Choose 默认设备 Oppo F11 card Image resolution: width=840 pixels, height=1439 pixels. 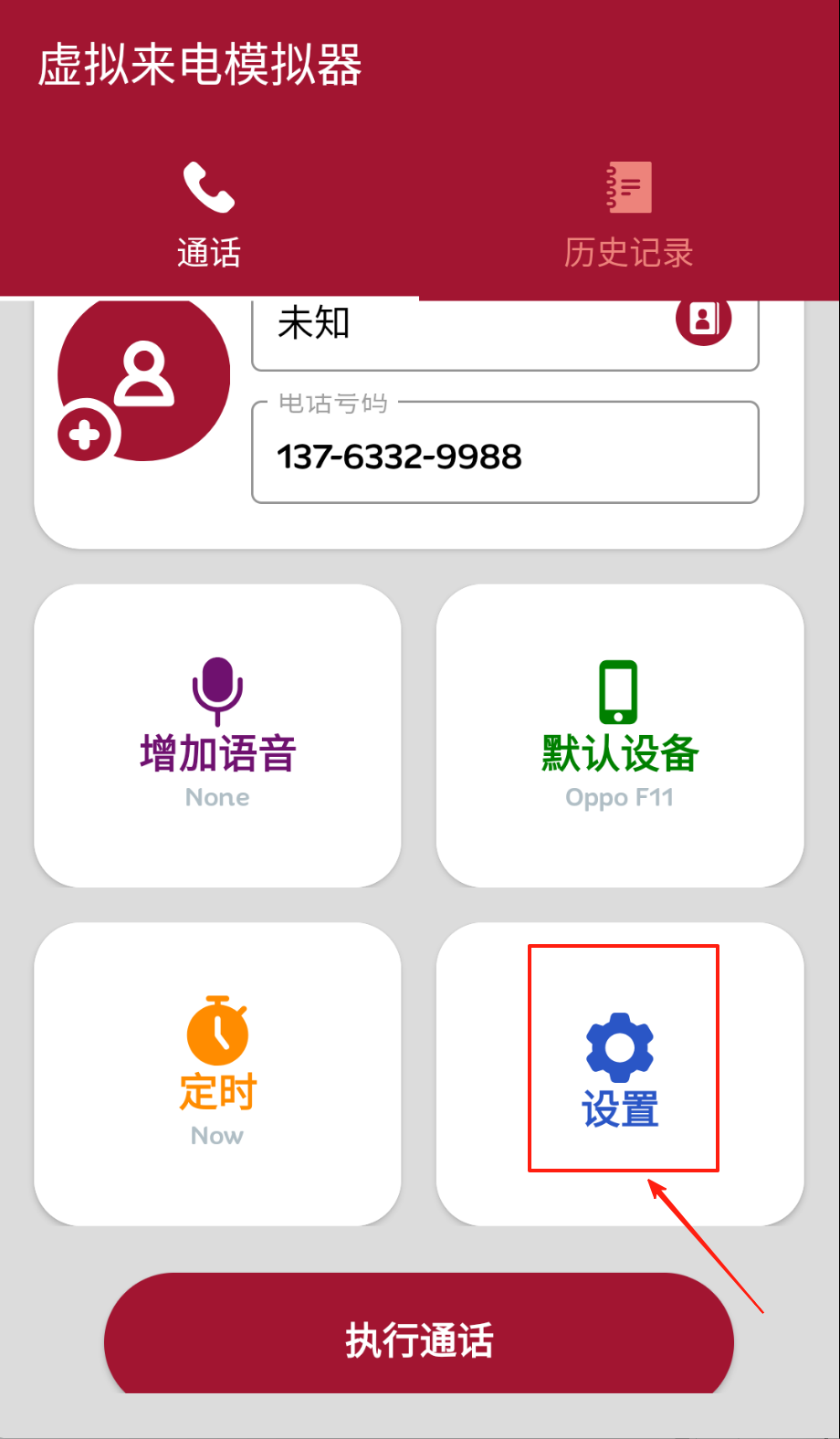[619, 735]
